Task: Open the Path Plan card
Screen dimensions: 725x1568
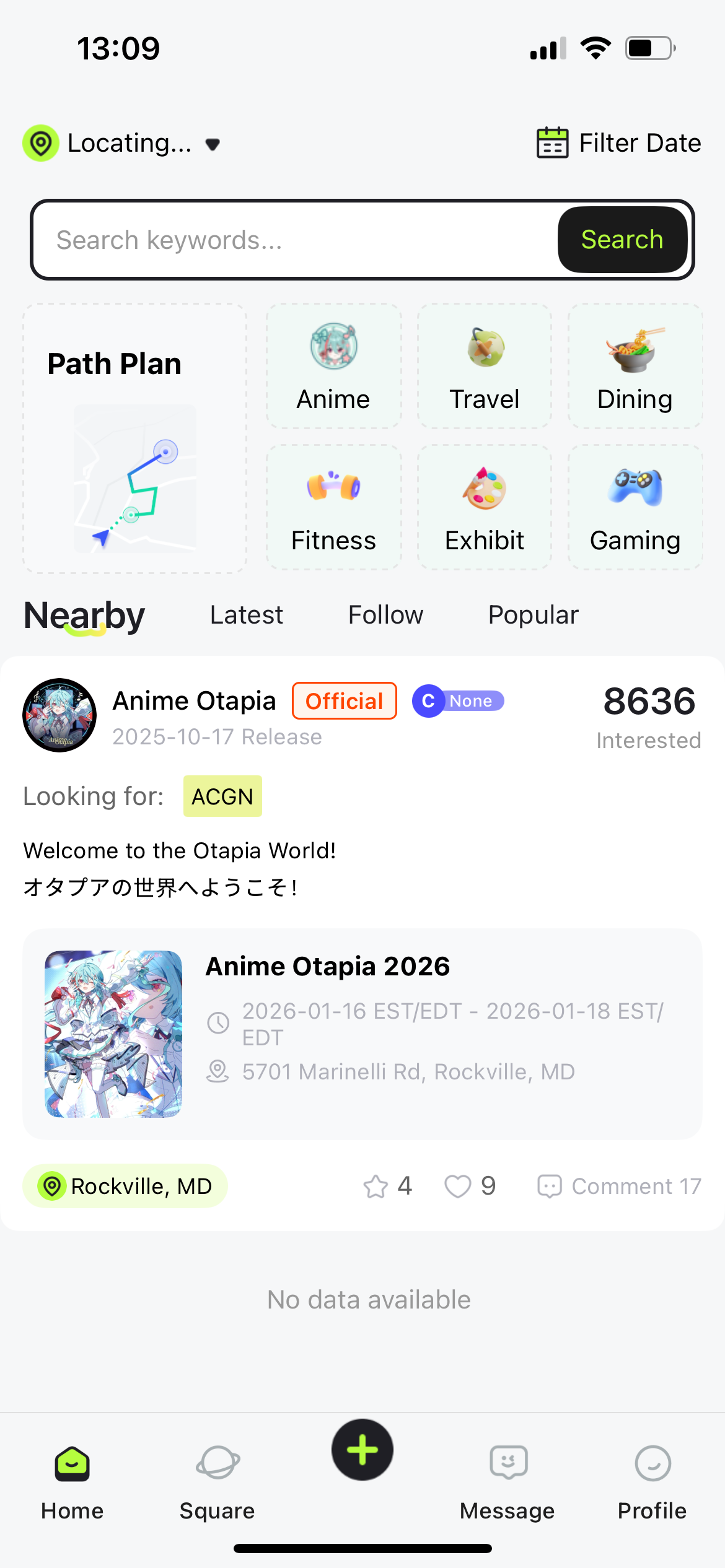Action: 134,438
